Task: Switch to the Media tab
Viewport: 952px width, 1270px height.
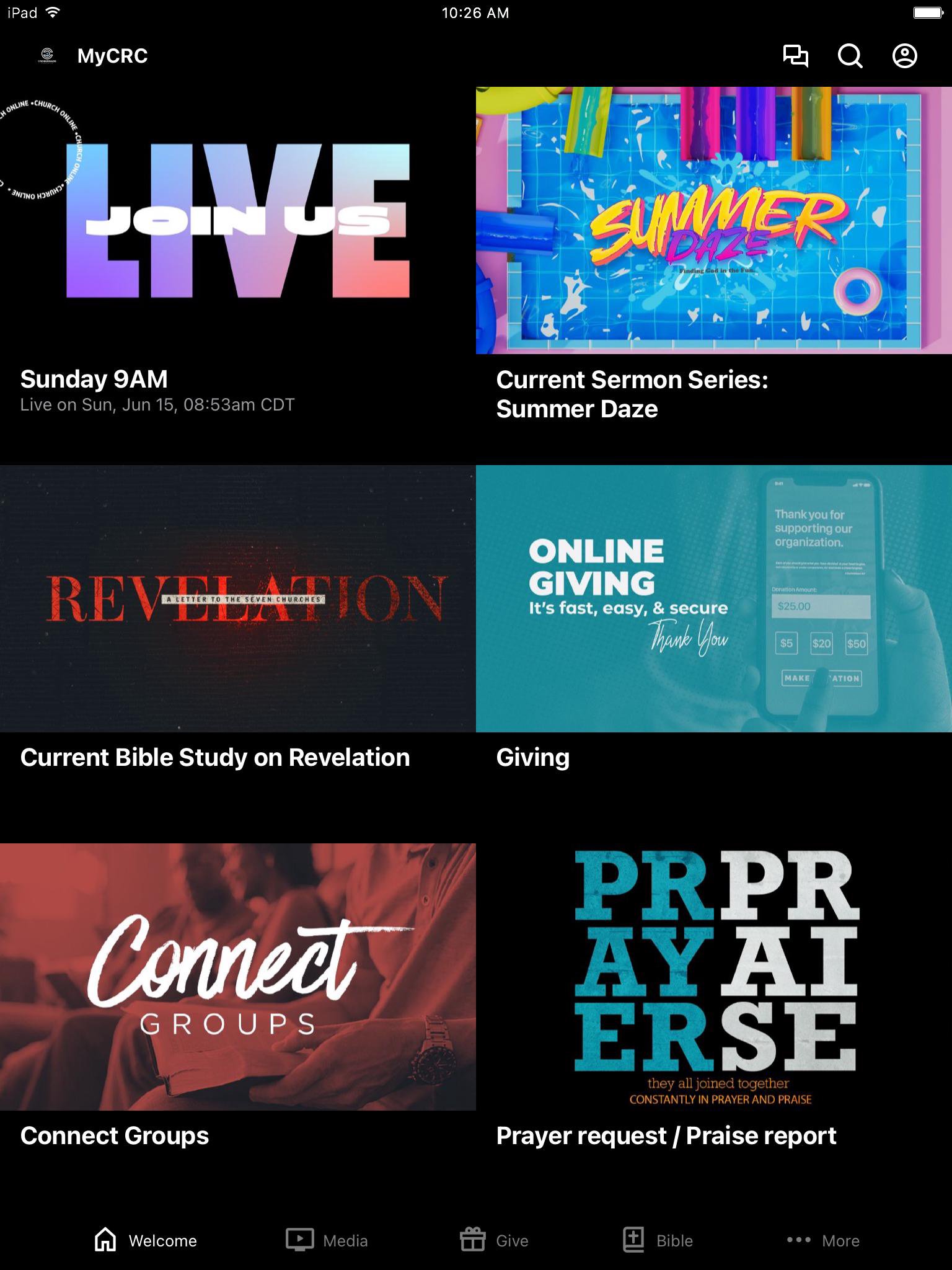Action: [x=327, y=1240]
